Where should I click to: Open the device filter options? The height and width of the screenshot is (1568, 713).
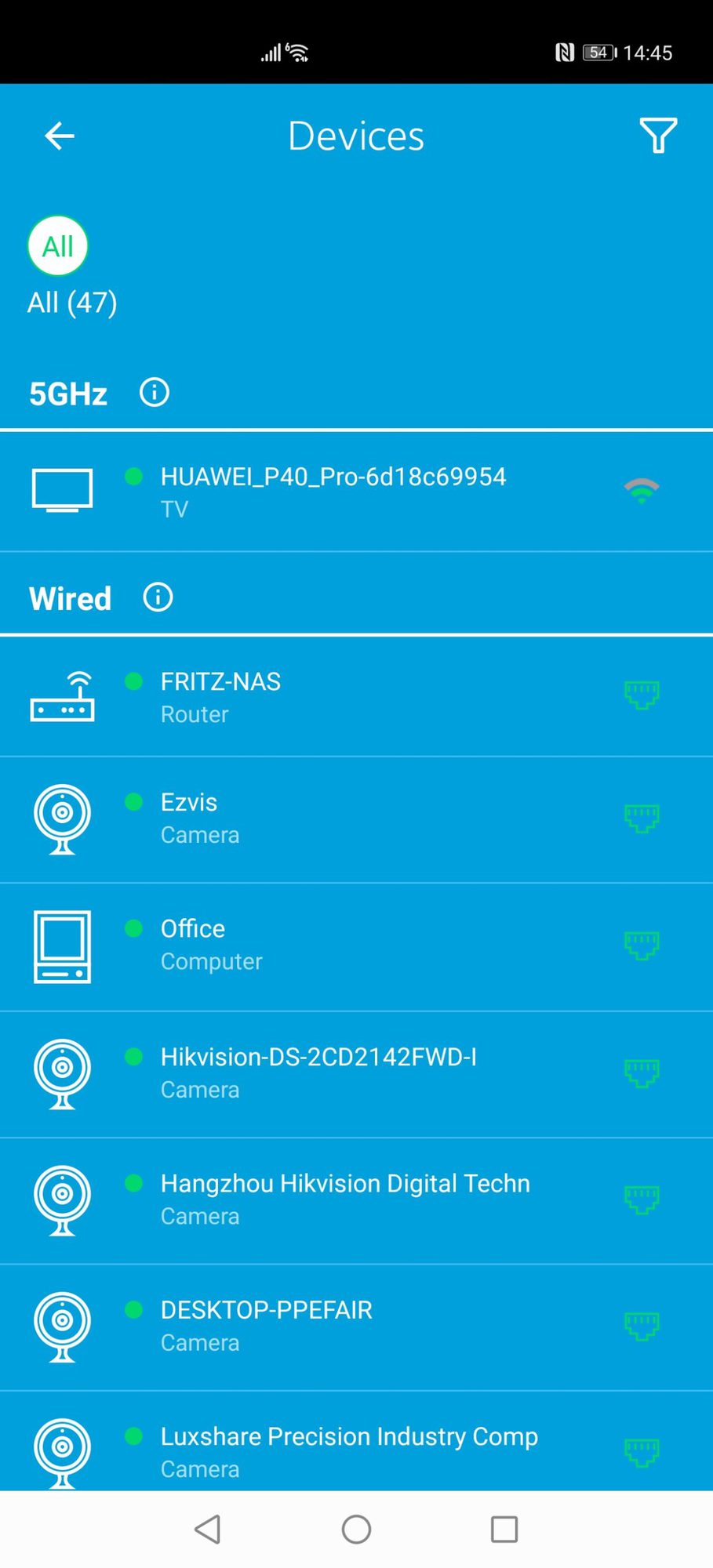[x=657, y=136]
